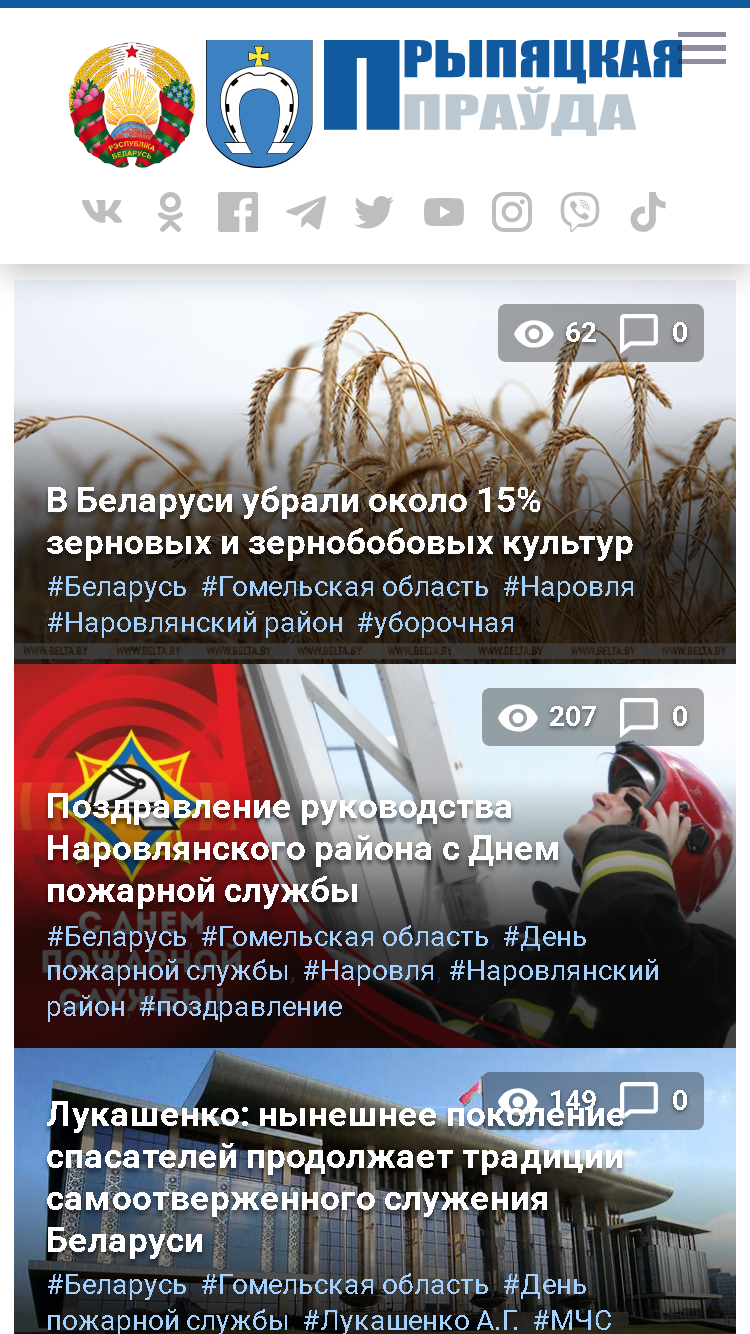Image resolution: width=750 pixels, height=1334 pixels.
Task: Visit the Instagram profile
Action: click(x=512, y=212)
